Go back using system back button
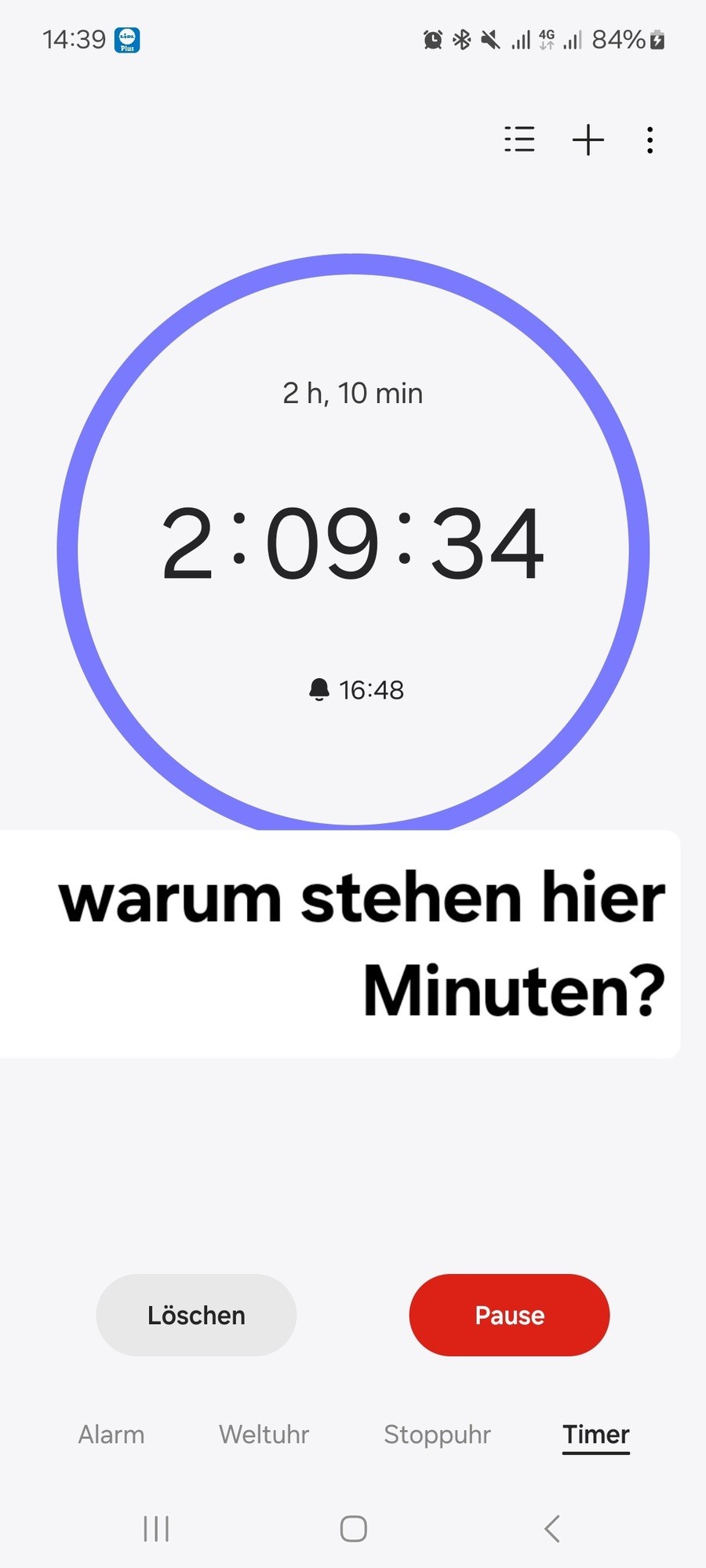This screenshot has height=1568, width=706. click(552, 1528)
